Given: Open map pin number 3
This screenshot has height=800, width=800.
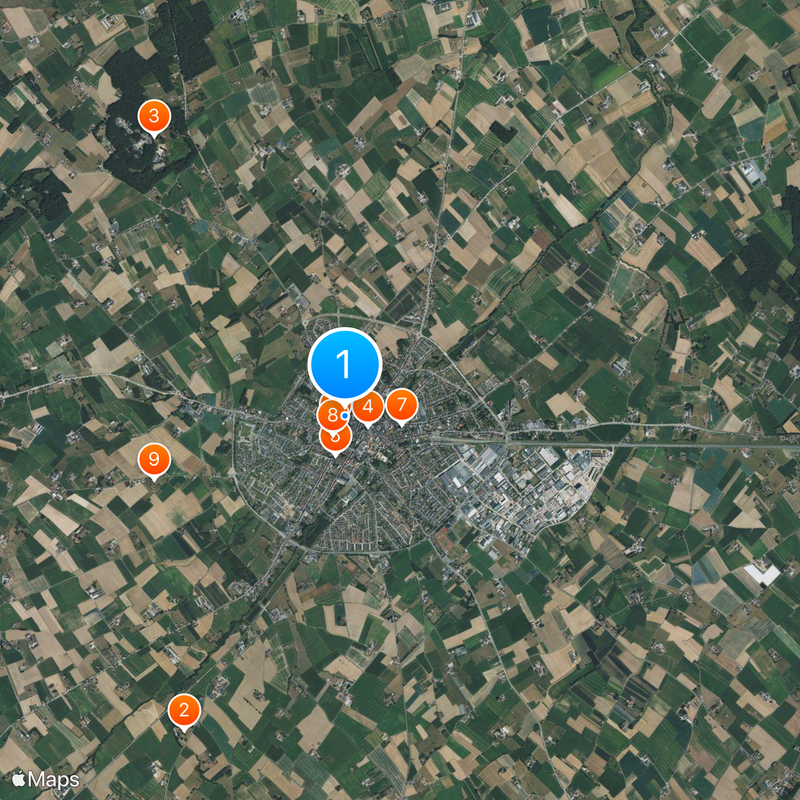Looking at the screenshot, I should [x=153, y=117].
